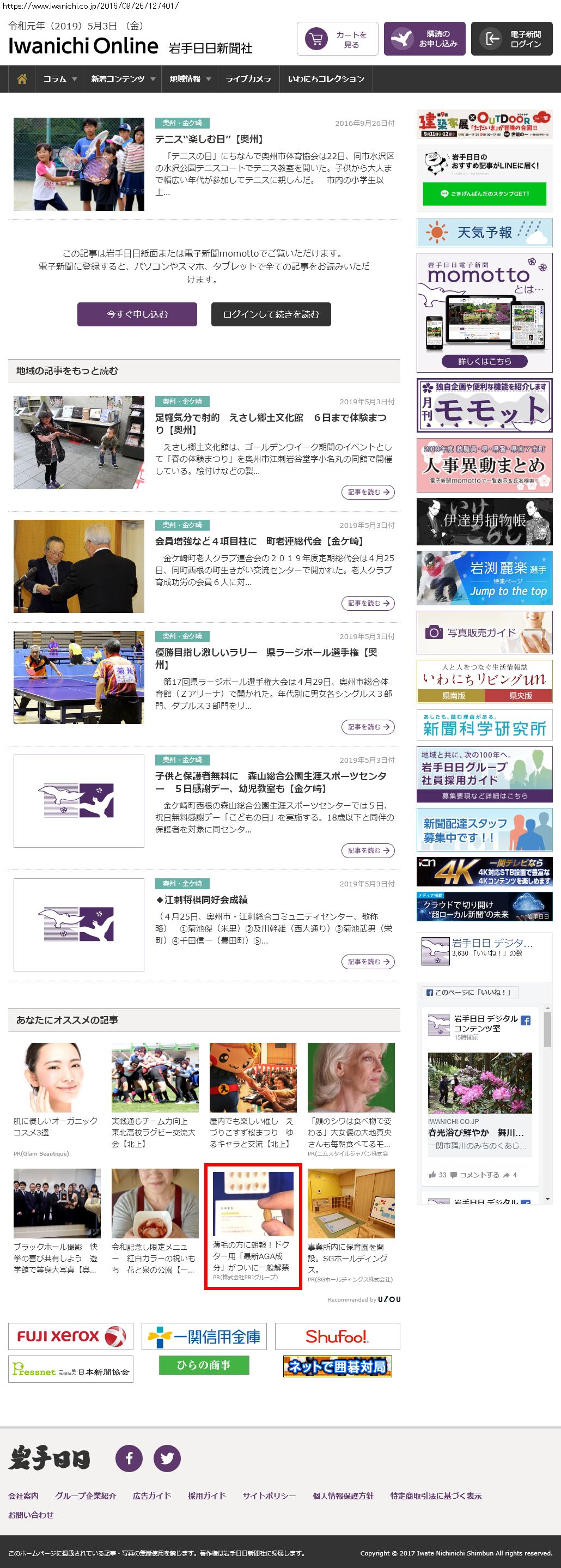Open the 天気予報 banner
Screen dimensions: 561x1568
[484, 233]
